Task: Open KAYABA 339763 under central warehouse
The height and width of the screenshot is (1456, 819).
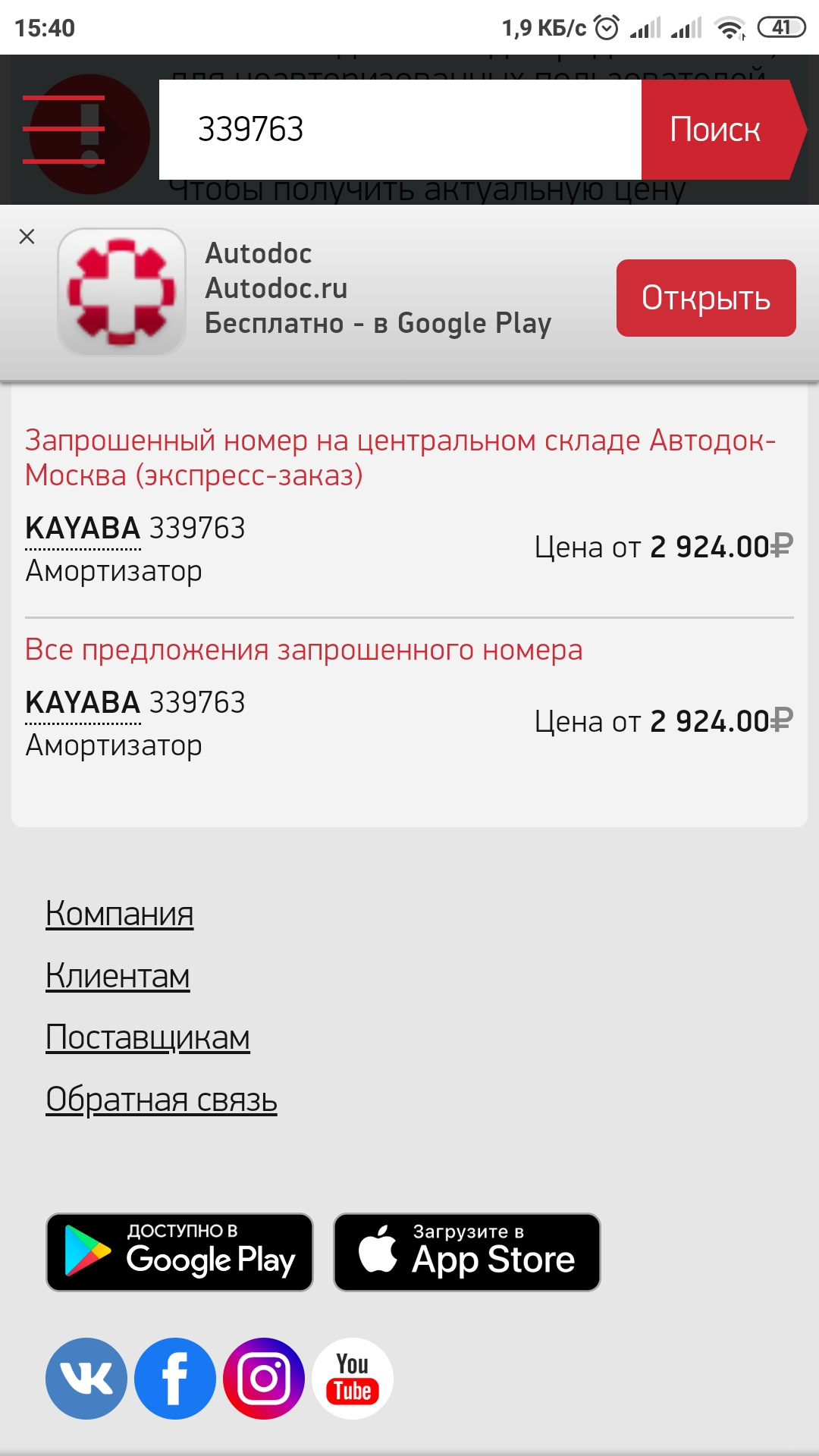Action: pos(135,528)
